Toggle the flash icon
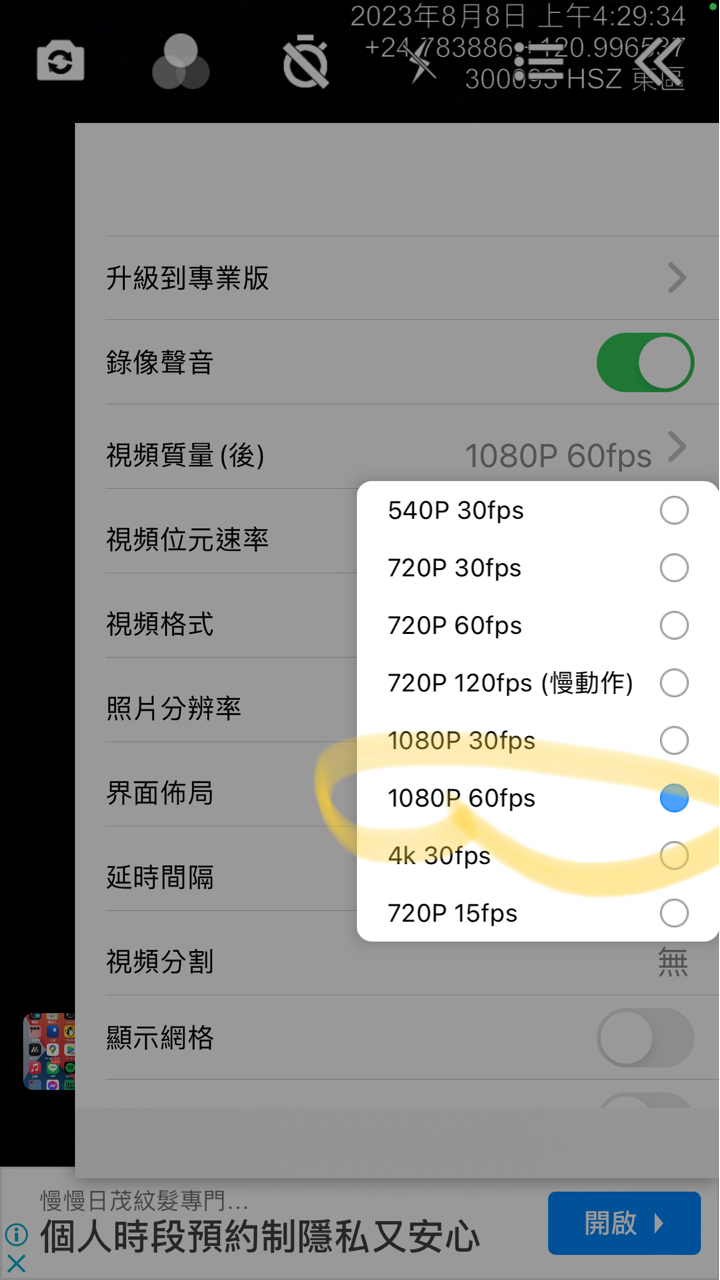This screenshot has width=720, height=1280. 421,62
